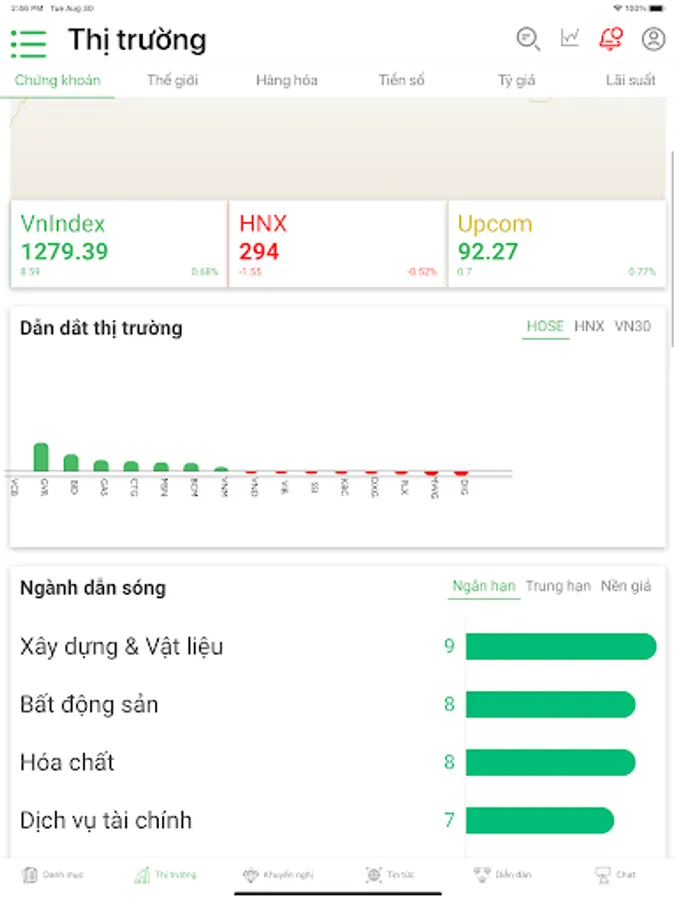Show the Lãi suất tab
Viewport: 675px width, 900px height.
tap(629, 80)
